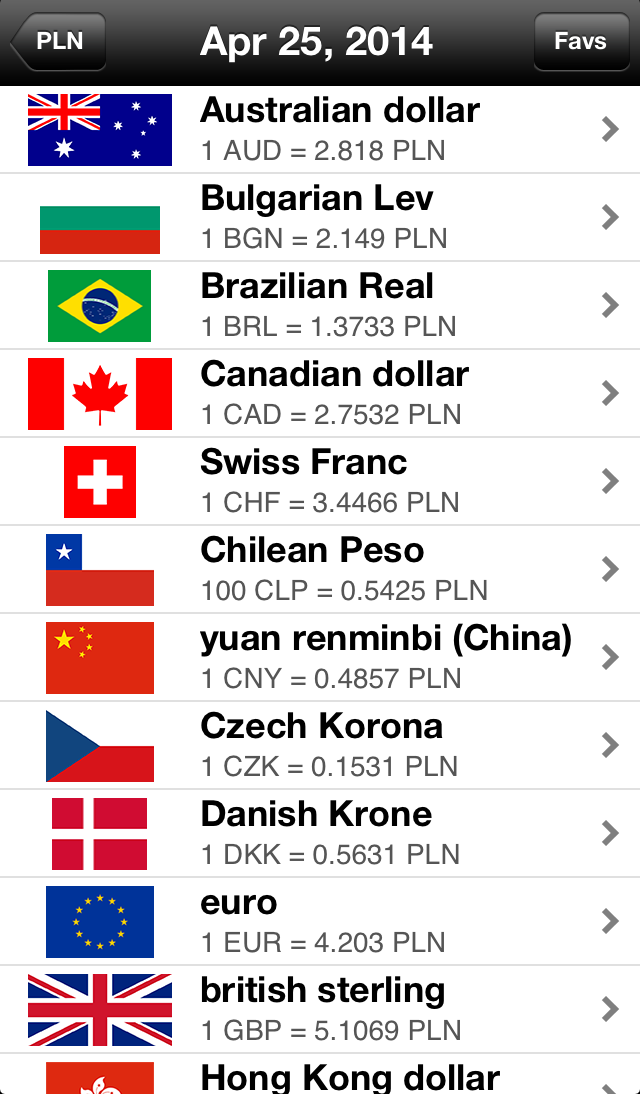Open the Favs list
Viewport: 640px width, 1094px height.
pyautogui.click(x=581, y=41)
